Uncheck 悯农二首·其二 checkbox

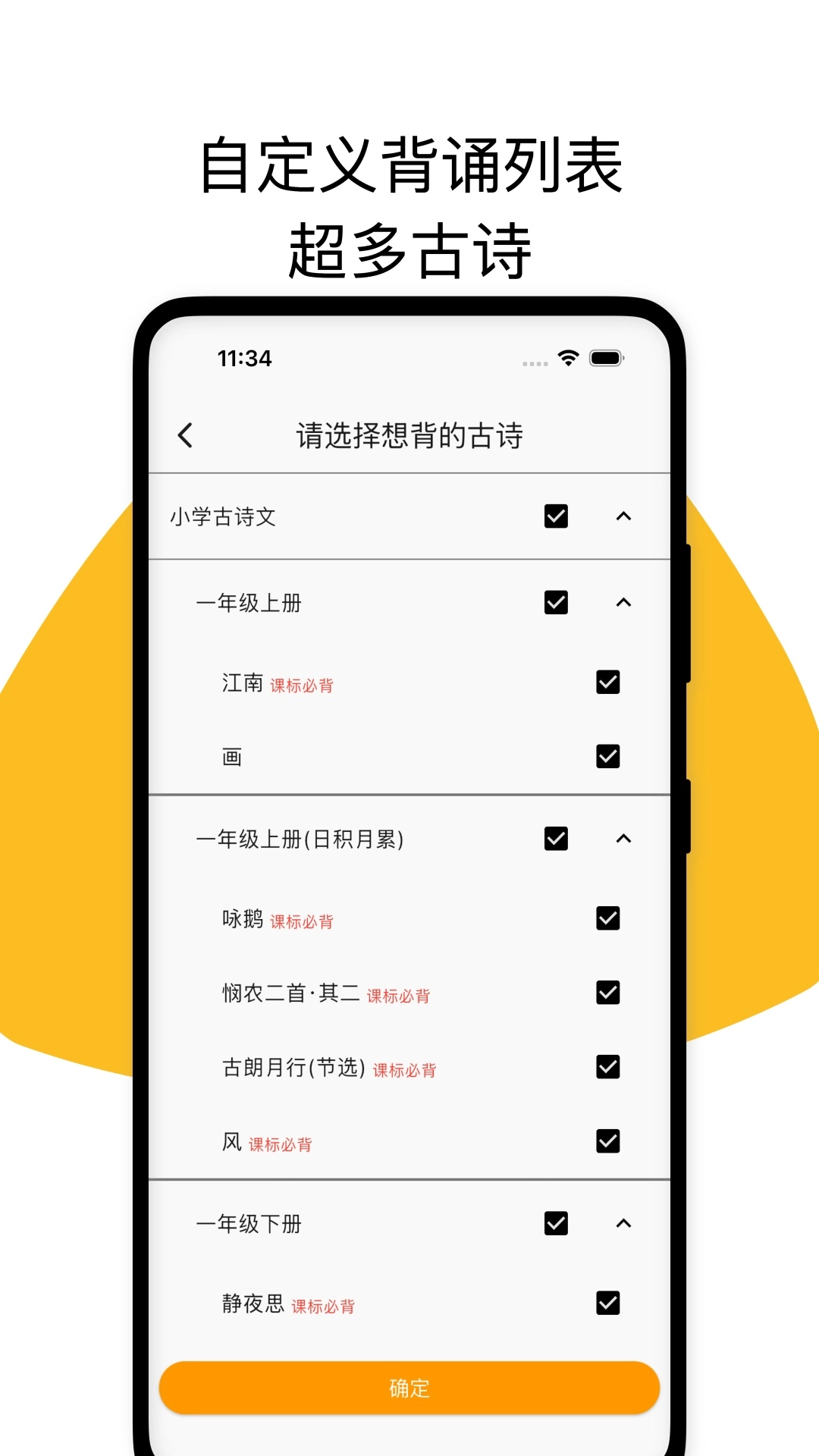point(607,993)
